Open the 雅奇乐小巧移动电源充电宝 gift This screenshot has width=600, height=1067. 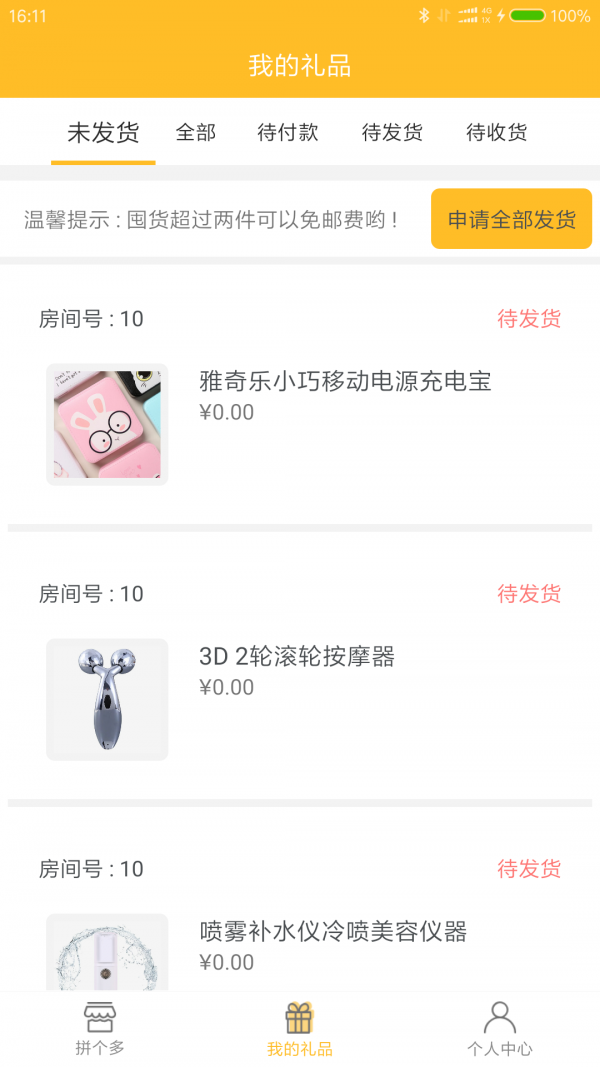click(345, 381)
